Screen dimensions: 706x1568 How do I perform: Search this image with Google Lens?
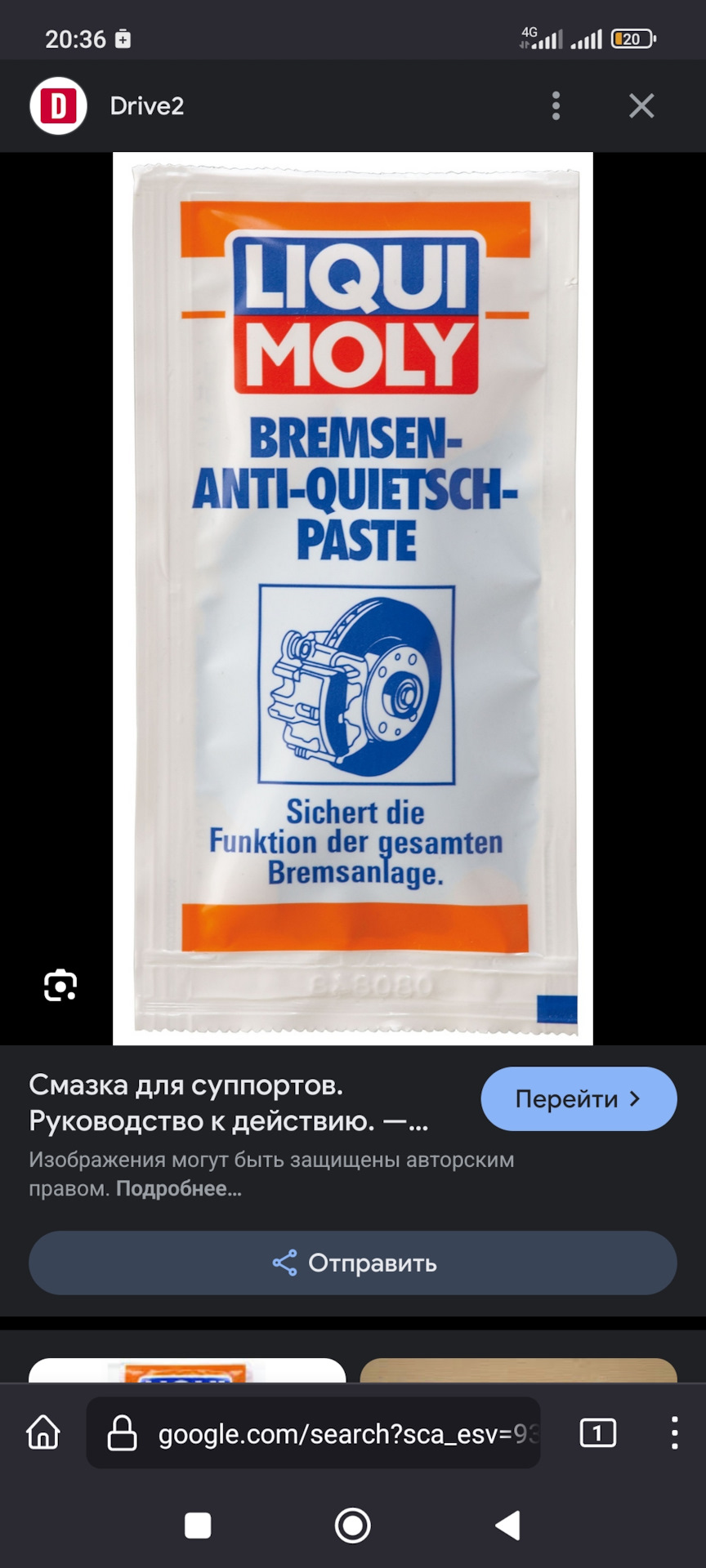coord(60,986)
